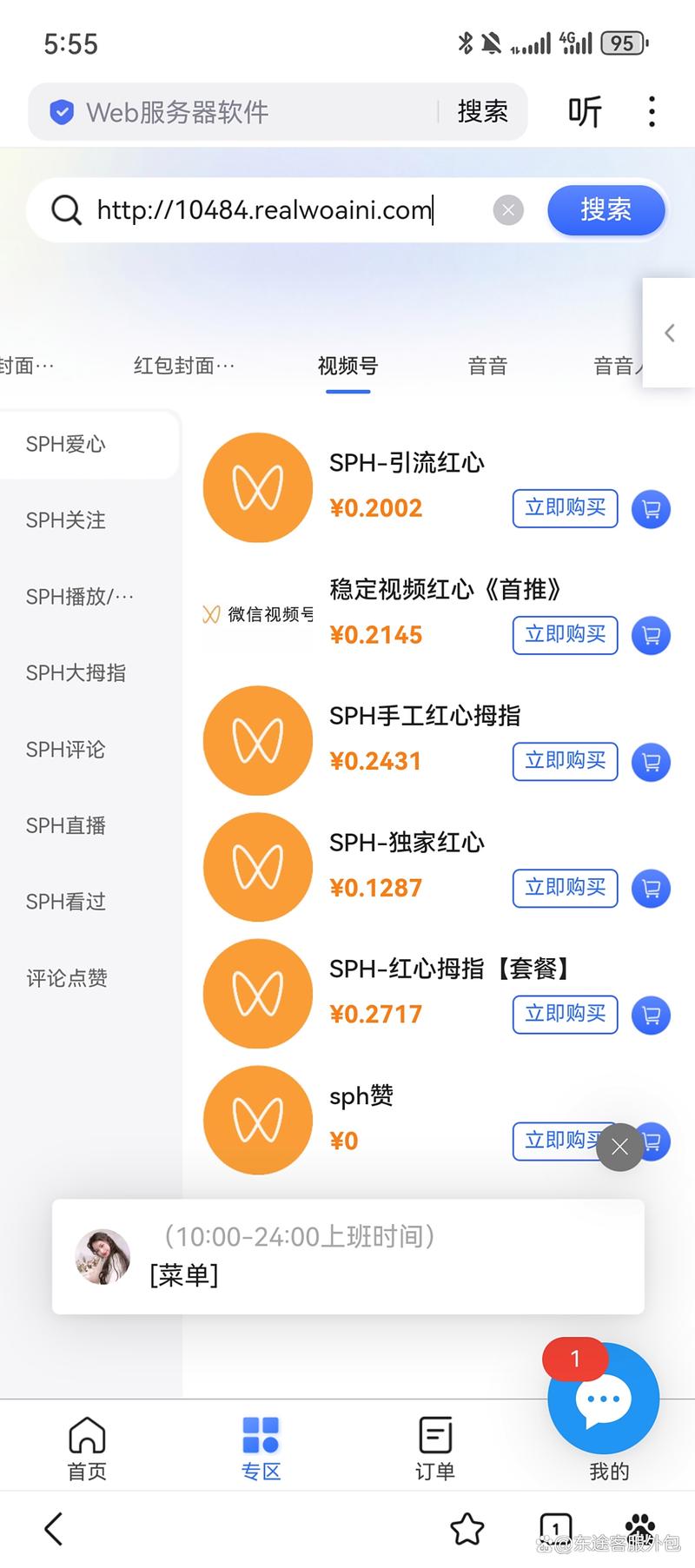Click the URL input field
Image resolution: width=695 pixels, height=1568 pixels.
[x=287, y=210]
